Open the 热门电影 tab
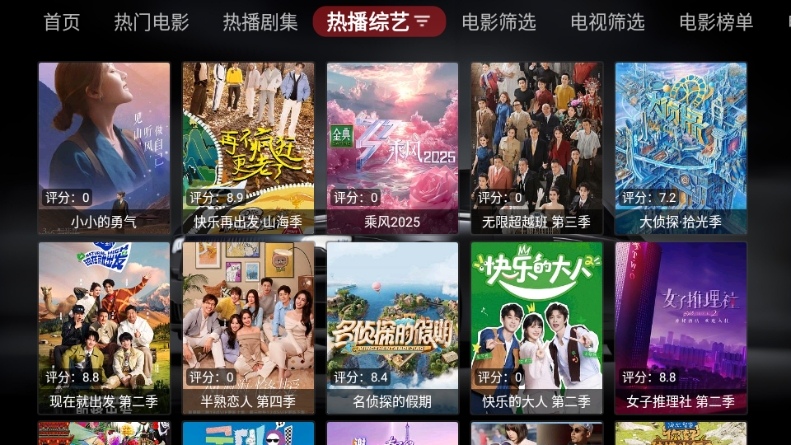 click(152, 22)
